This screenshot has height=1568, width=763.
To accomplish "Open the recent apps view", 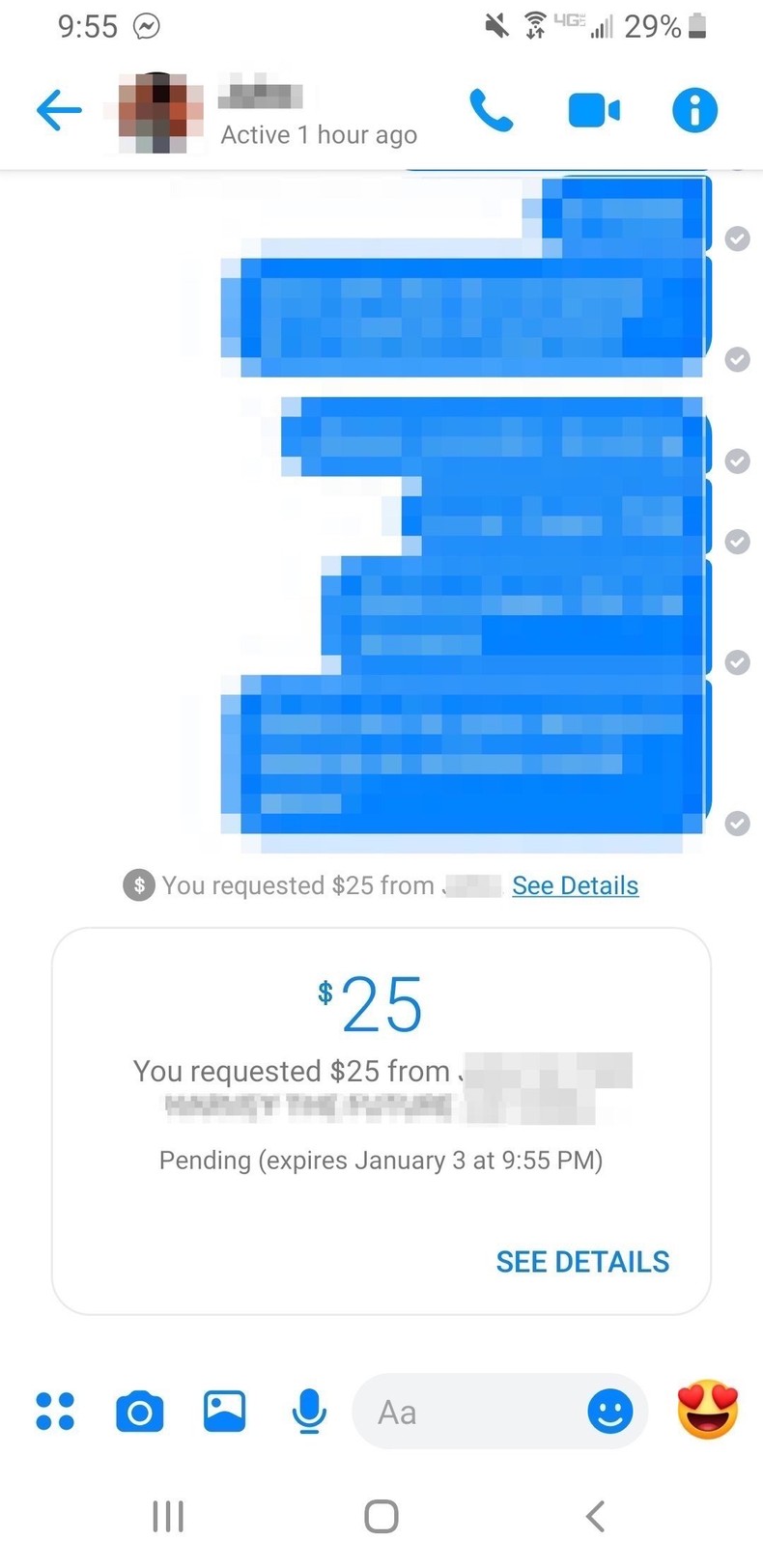I will [x=167, y=1516].
